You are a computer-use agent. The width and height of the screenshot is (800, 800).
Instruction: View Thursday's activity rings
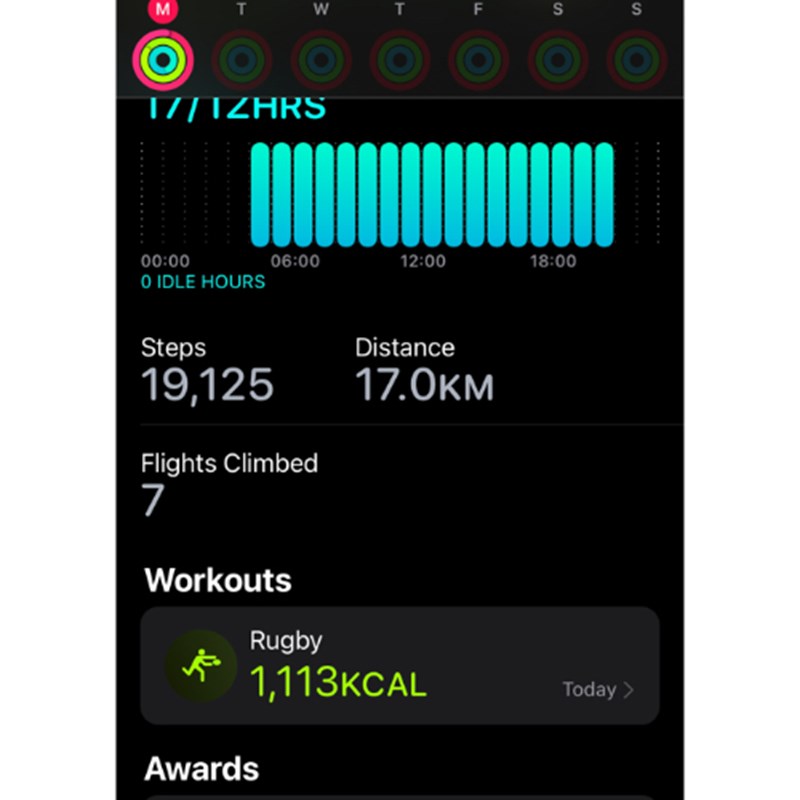coord(399,59)
